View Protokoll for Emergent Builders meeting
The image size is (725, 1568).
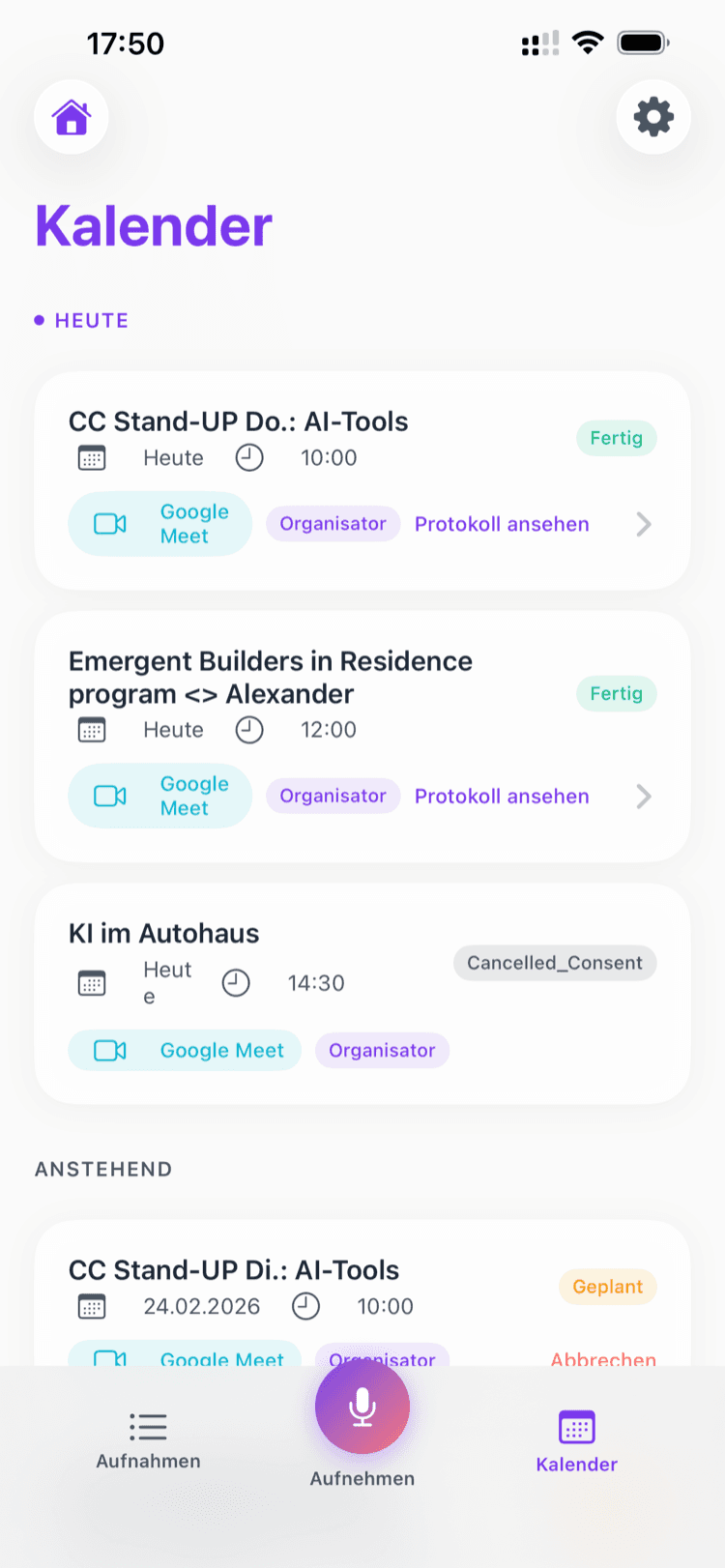[502, 797]
